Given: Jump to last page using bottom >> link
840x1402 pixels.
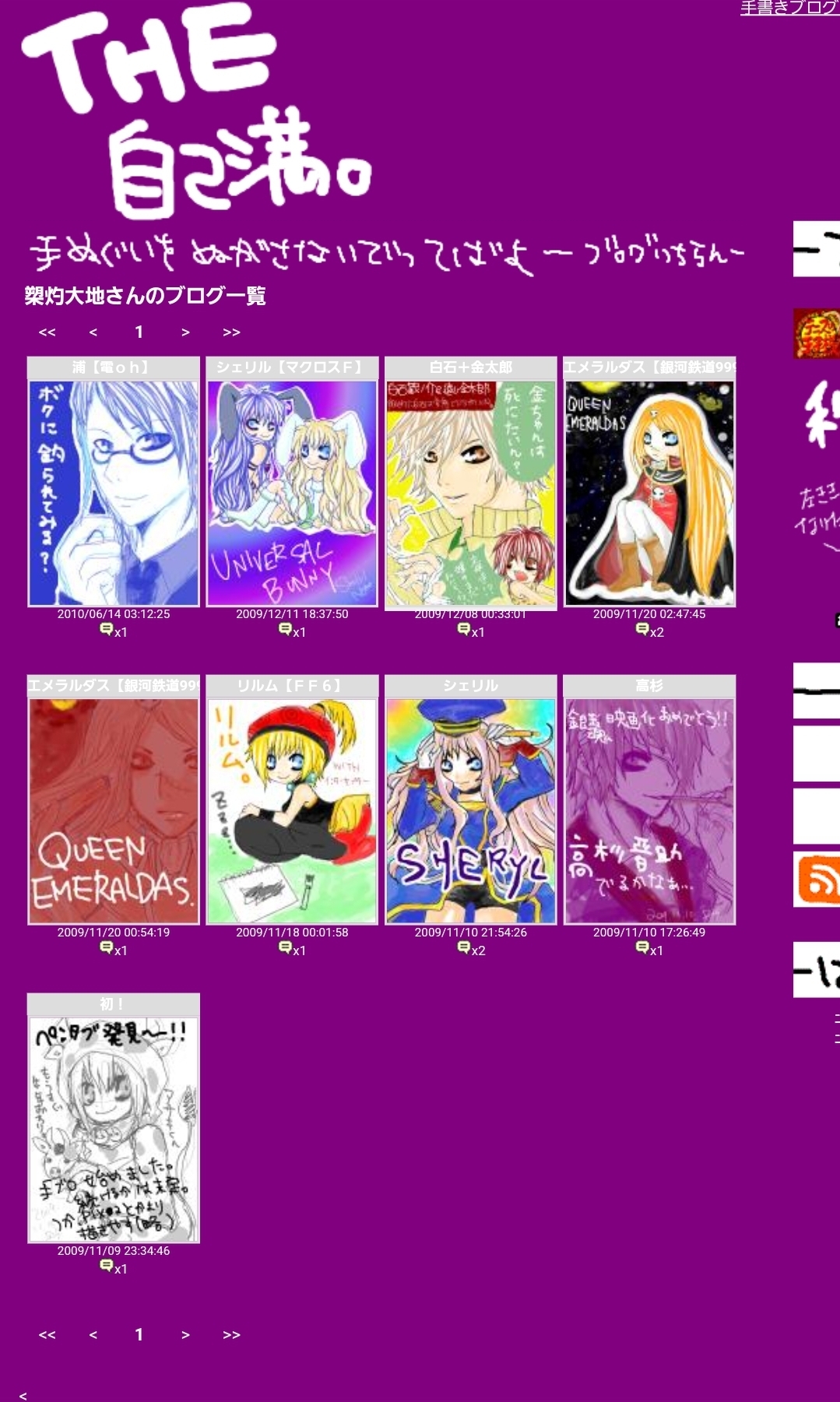Looking at the screenshot, I should click(231, 1335).
